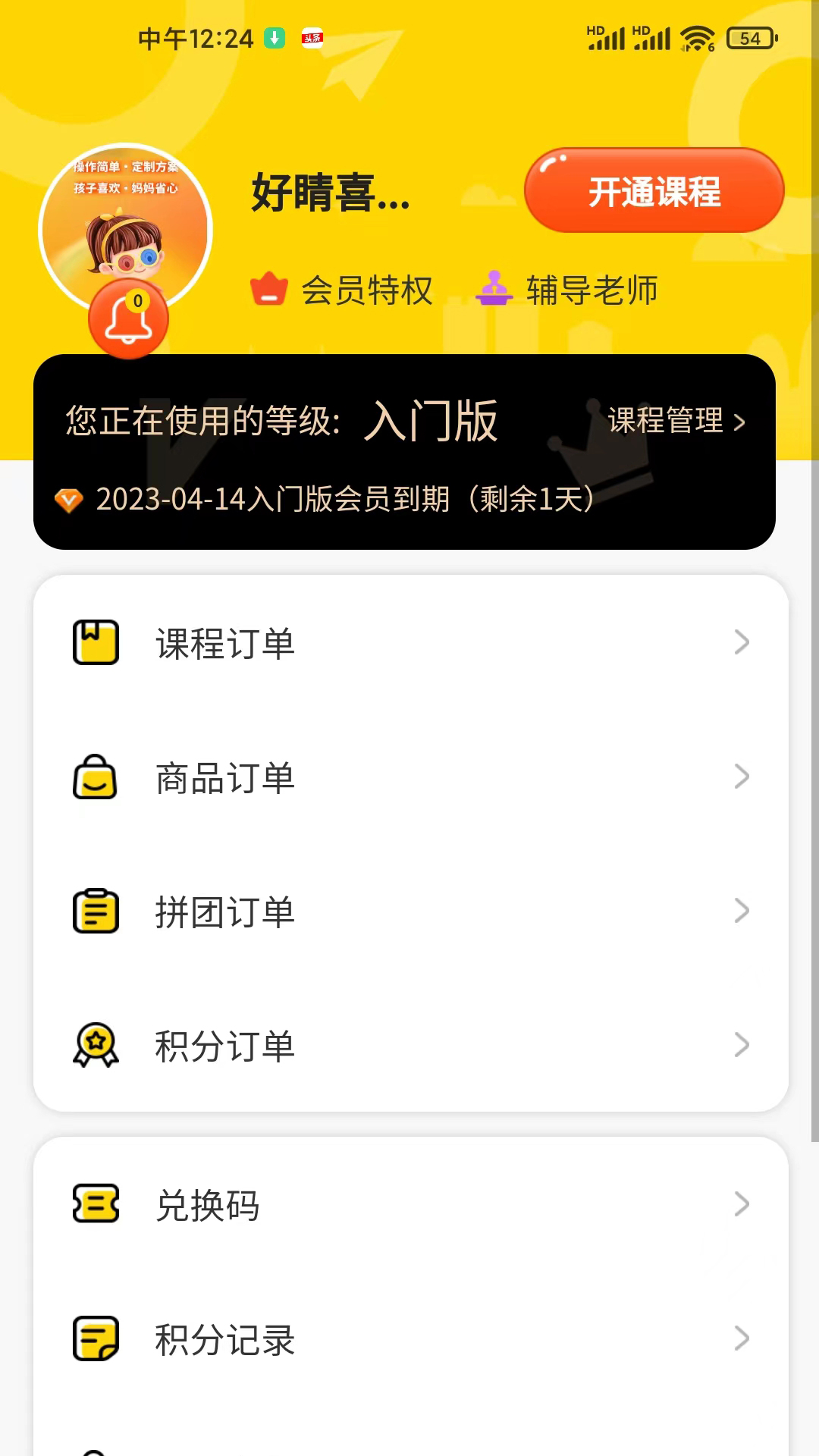Expand the 兑换码 row chevron
This screenshot has height=1456, width=819.
(x=741, y=1204)
